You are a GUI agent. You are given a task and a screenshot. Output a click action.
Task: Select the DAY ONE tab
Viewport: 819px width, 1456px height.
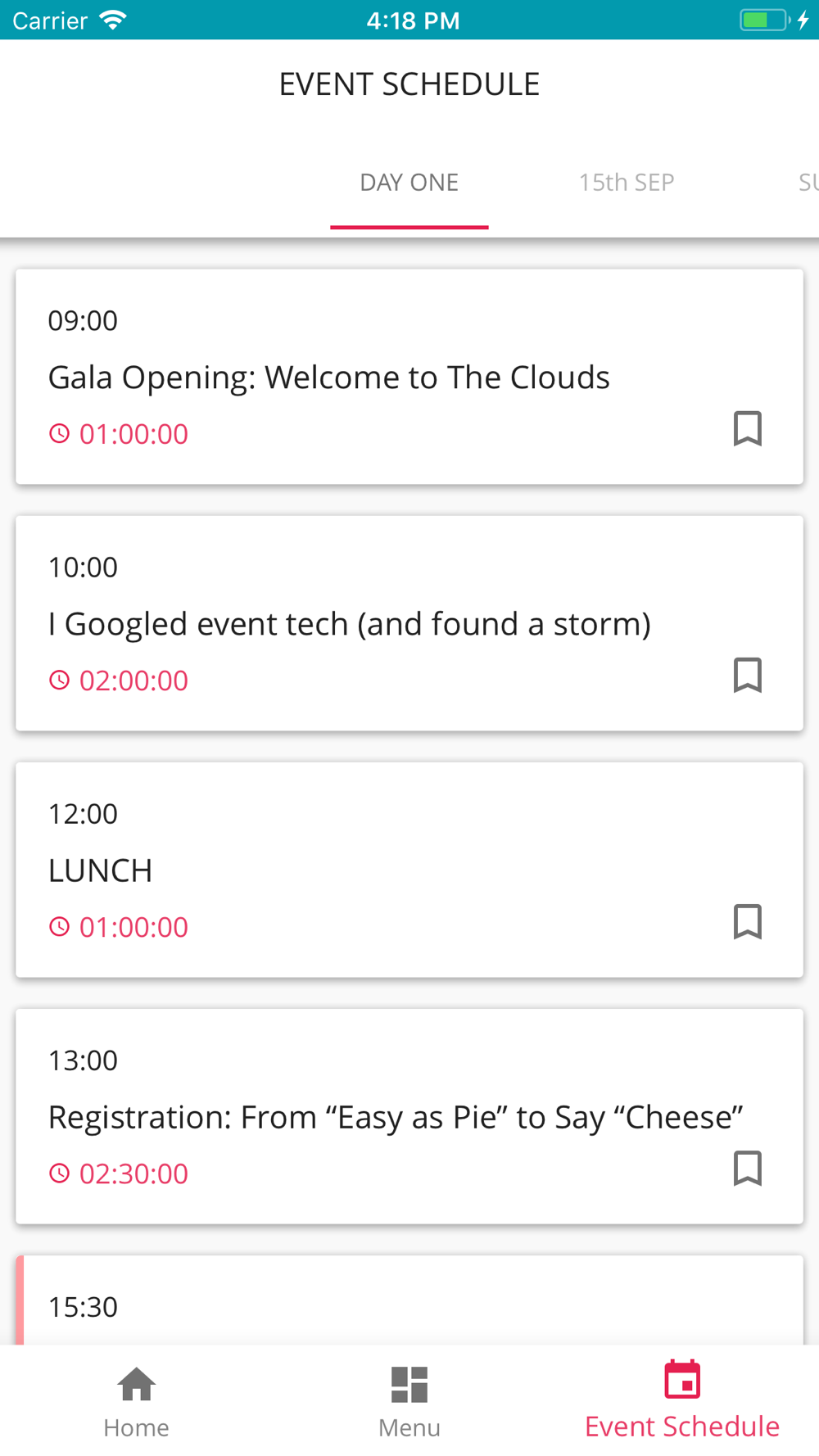pos(409,182)
